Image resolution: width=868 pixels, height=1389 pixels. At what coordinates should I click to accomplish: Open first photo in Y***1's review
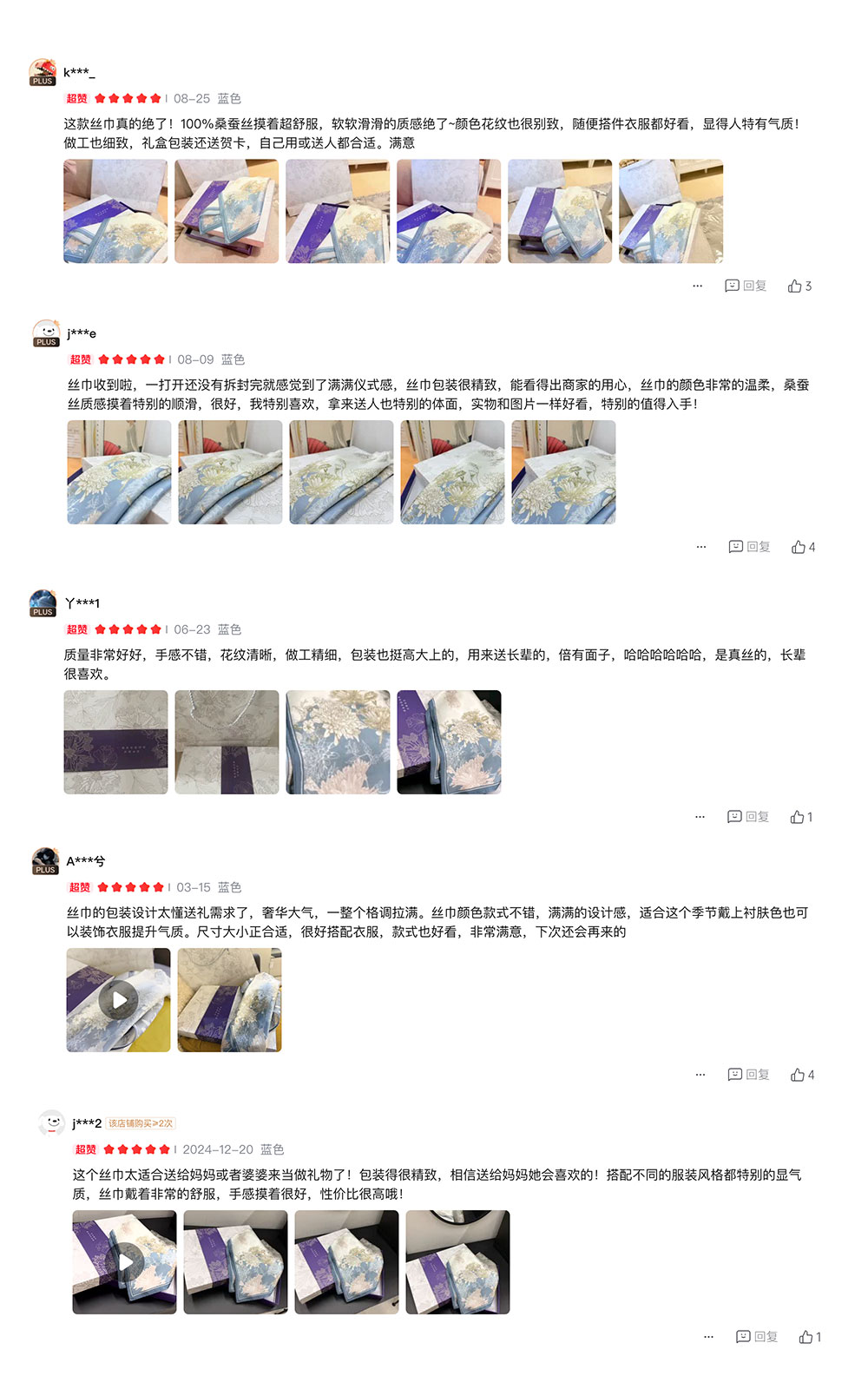(x=115, y=742)
